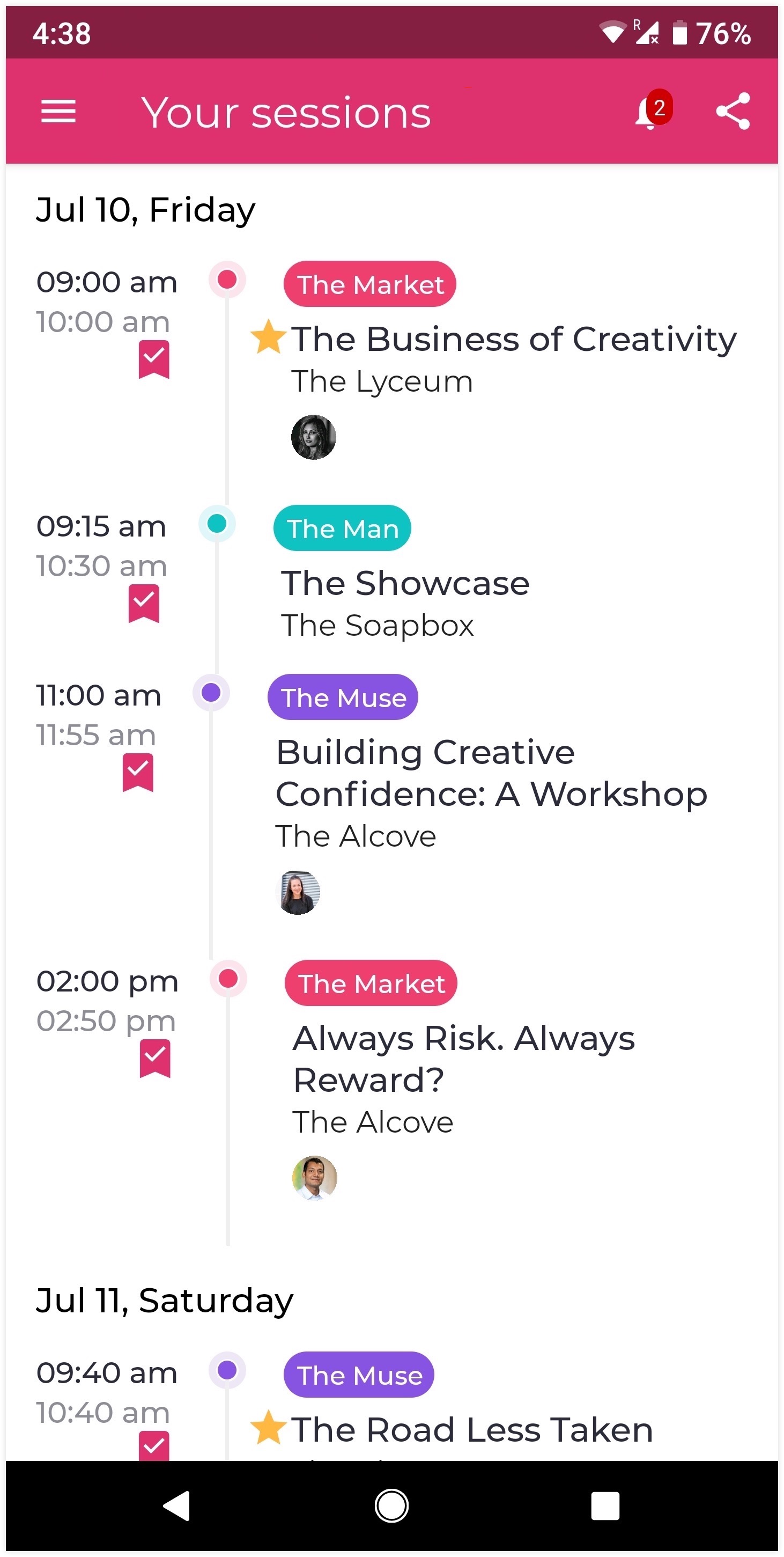This screenshot has height=1557, width=784.
Task: Toggle bookmark on the 11:00 am session
Action: click(138, 773)
